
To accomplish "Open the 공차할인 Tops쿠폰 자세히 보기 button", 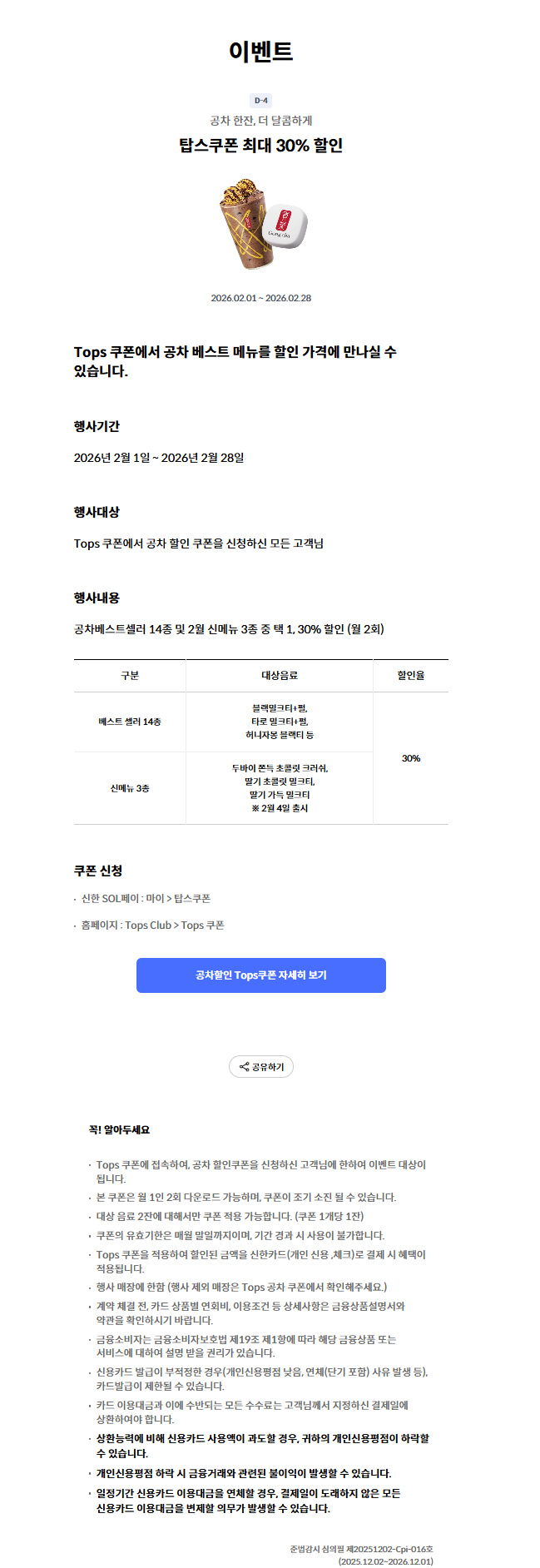I will [x=260, y=975].
